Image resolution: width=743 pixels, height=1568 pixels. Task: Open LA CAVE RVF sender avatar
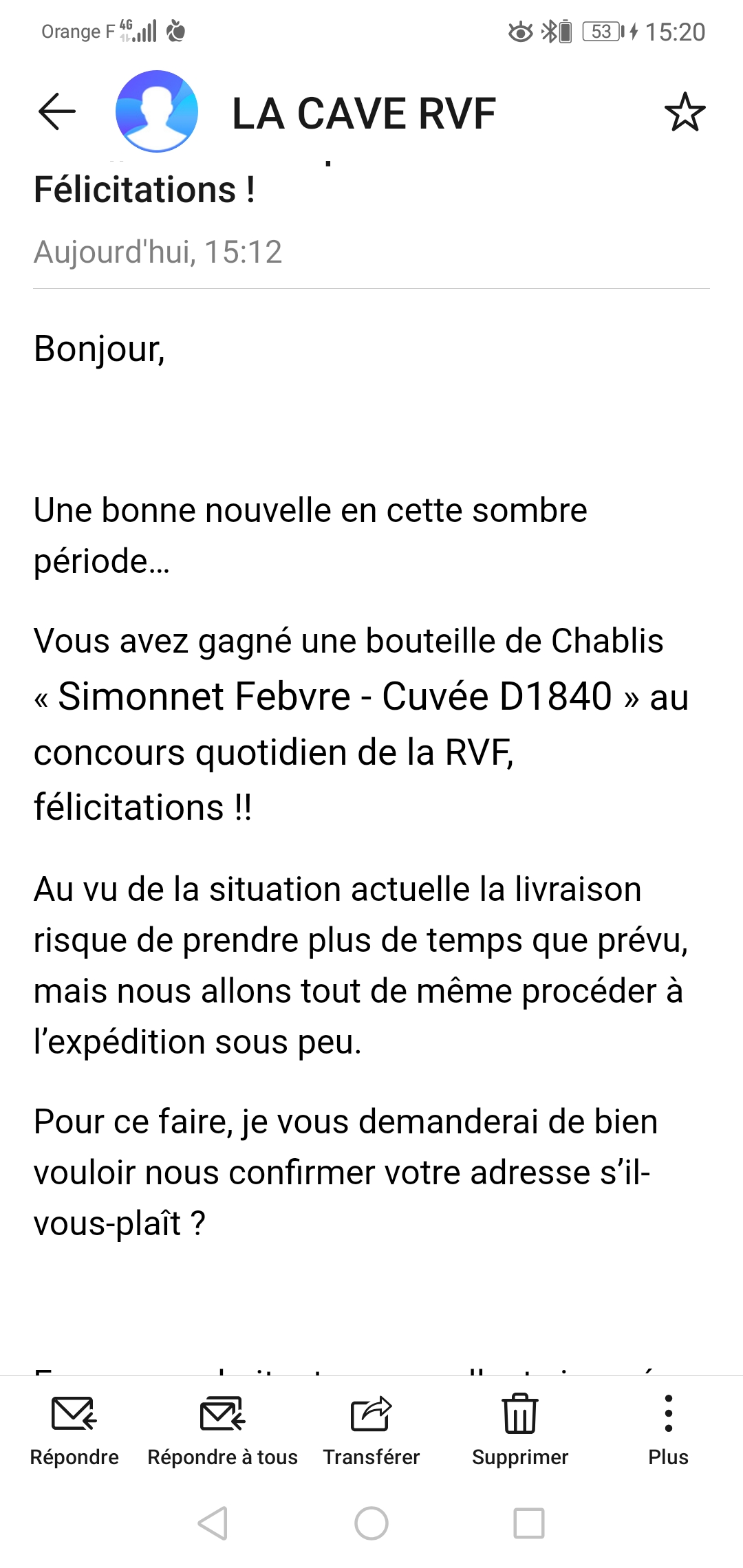(x=157, y=111)
